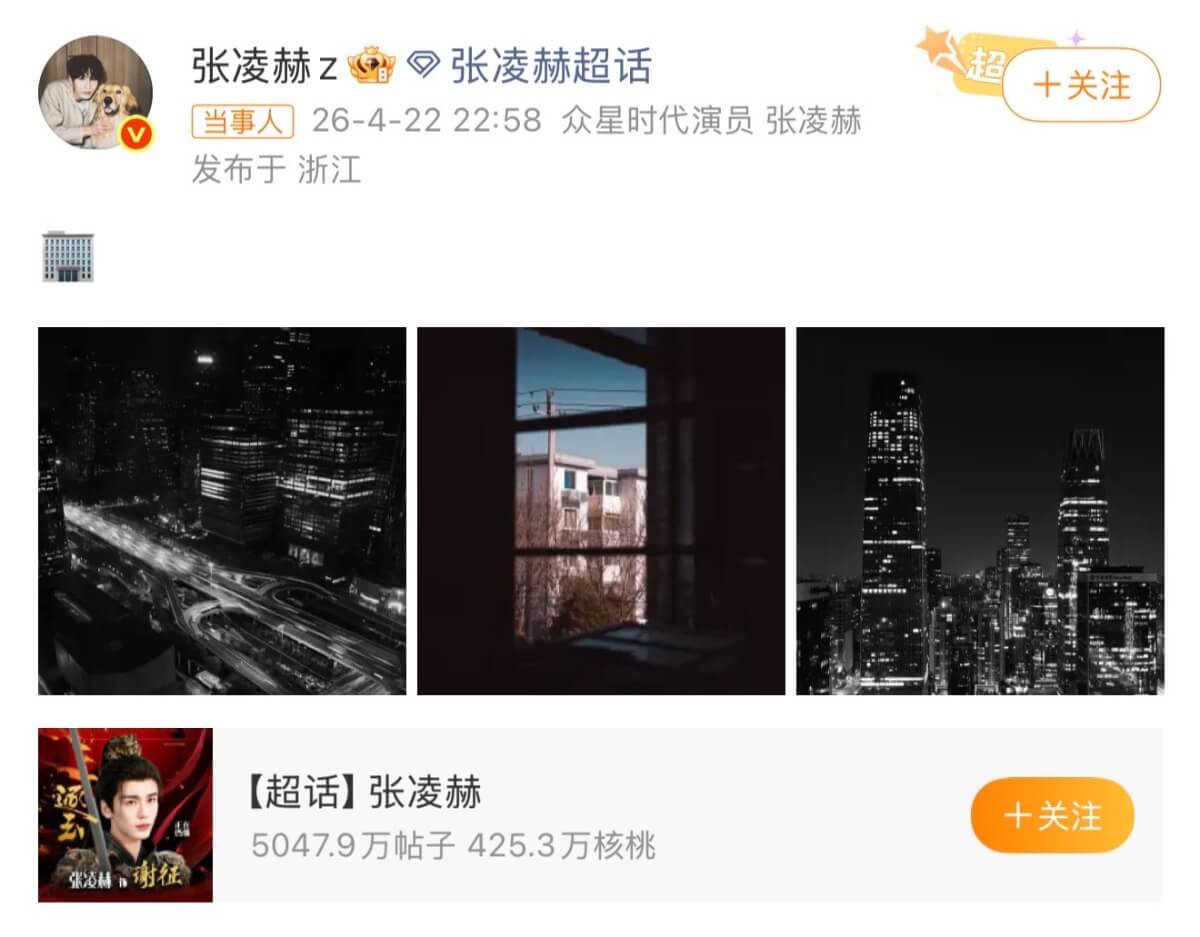Open 张凌赫z profile avatar
The width and height of the screenshot is (1200, 937).
[96, 92]
